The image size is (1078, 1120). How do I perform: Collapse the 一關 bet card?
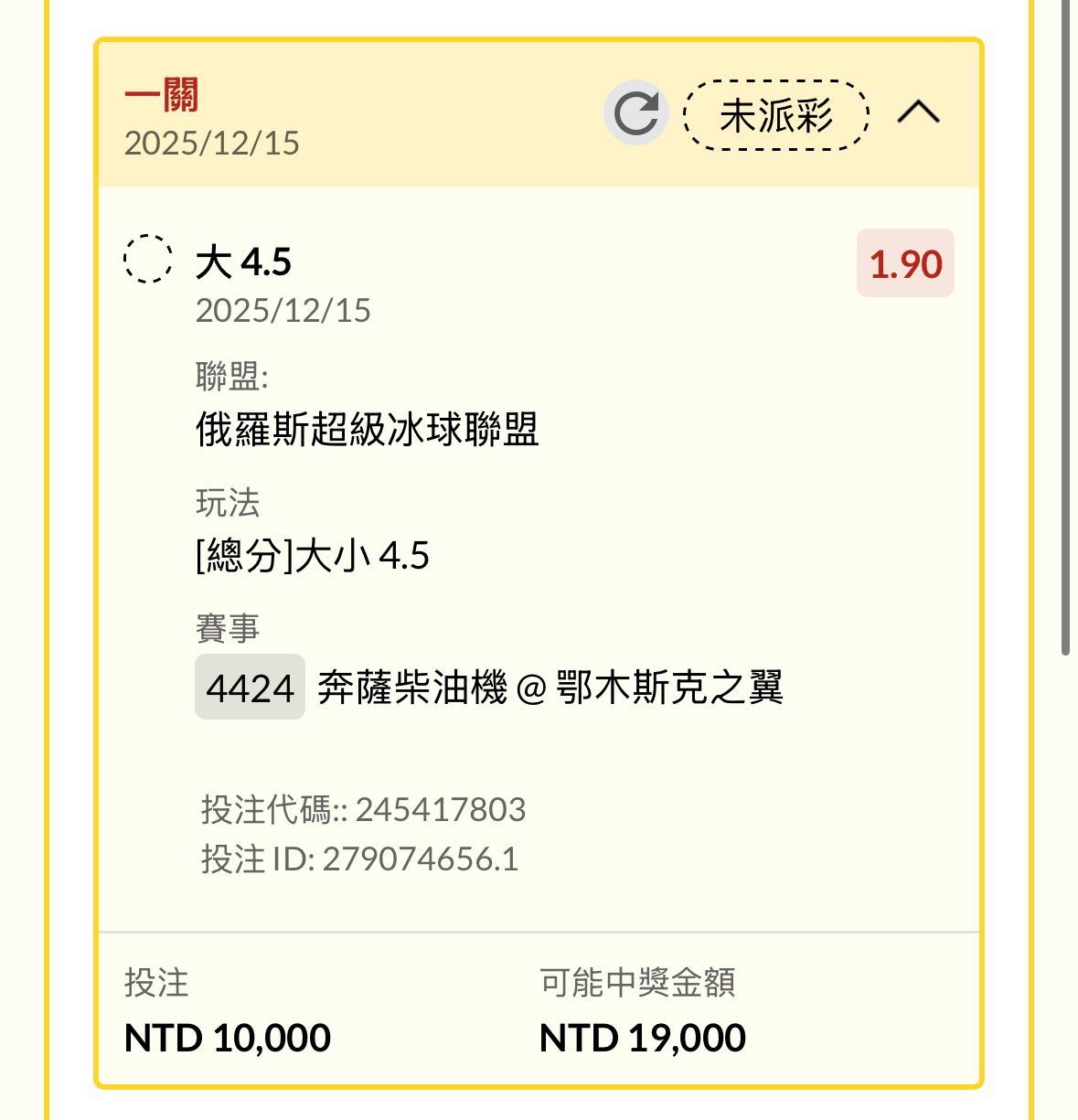point(918,112)
